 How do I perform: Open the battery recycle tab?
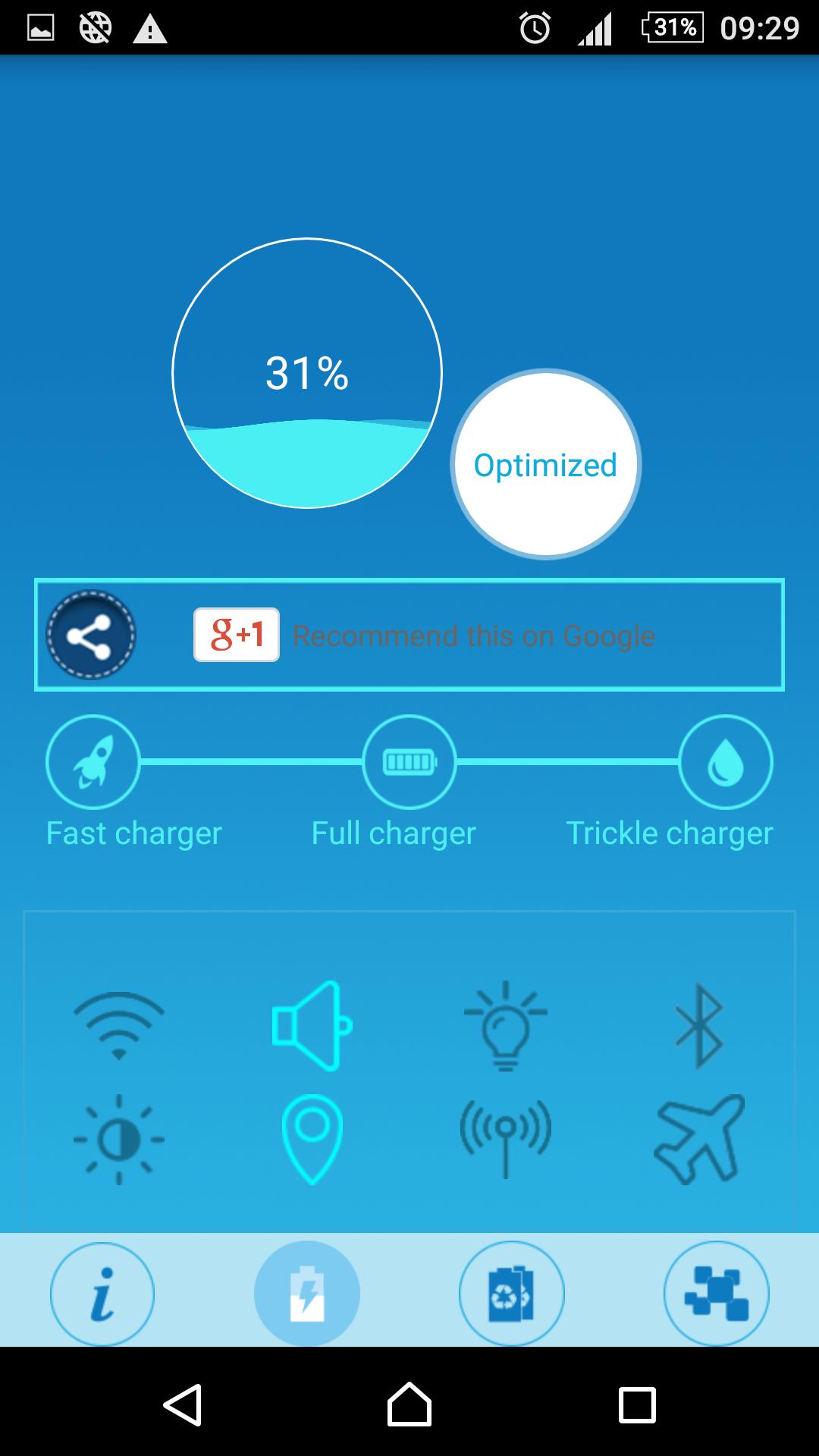point(512,1294)
